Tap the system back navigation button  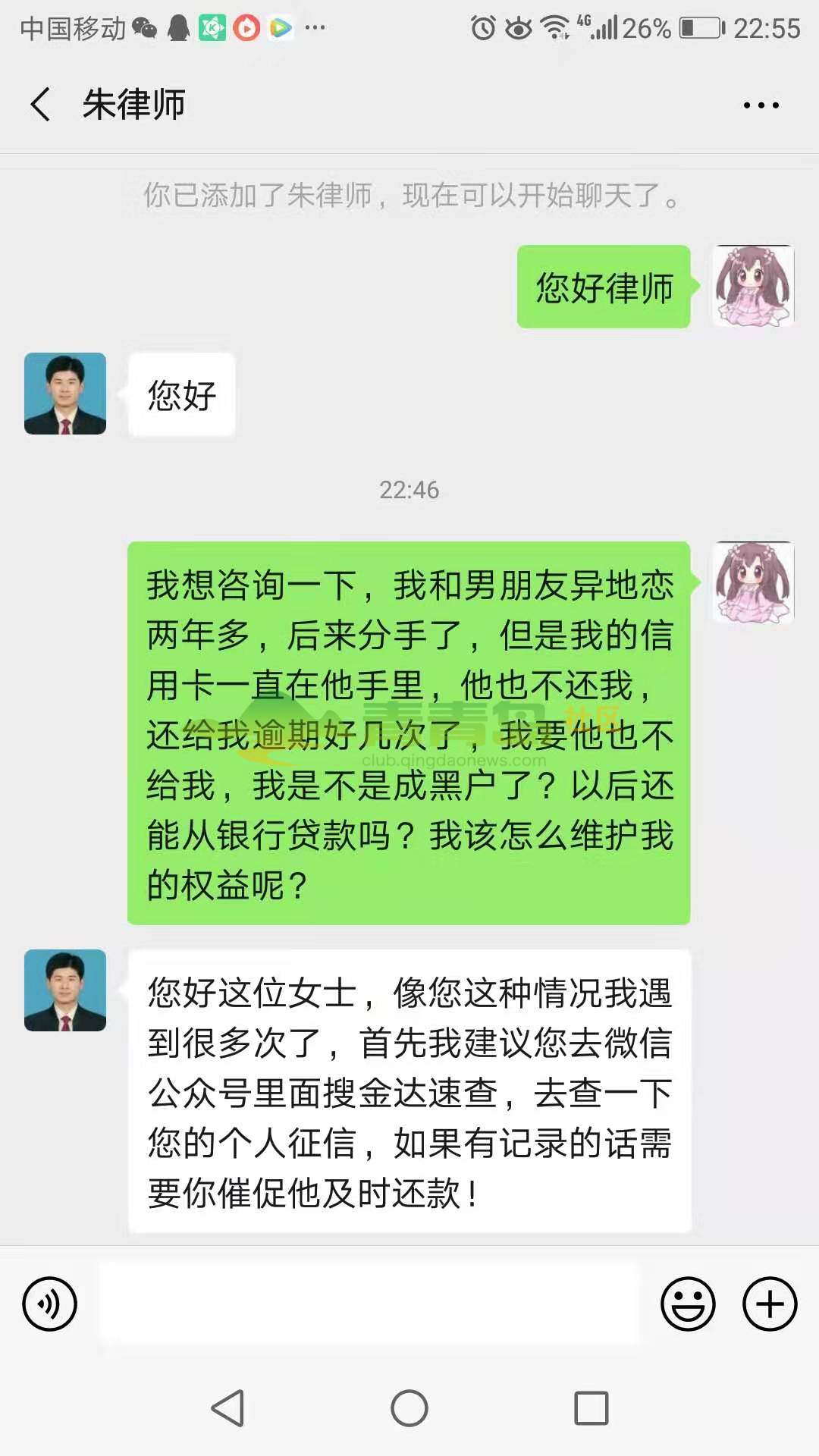[x=227, y=1408]
